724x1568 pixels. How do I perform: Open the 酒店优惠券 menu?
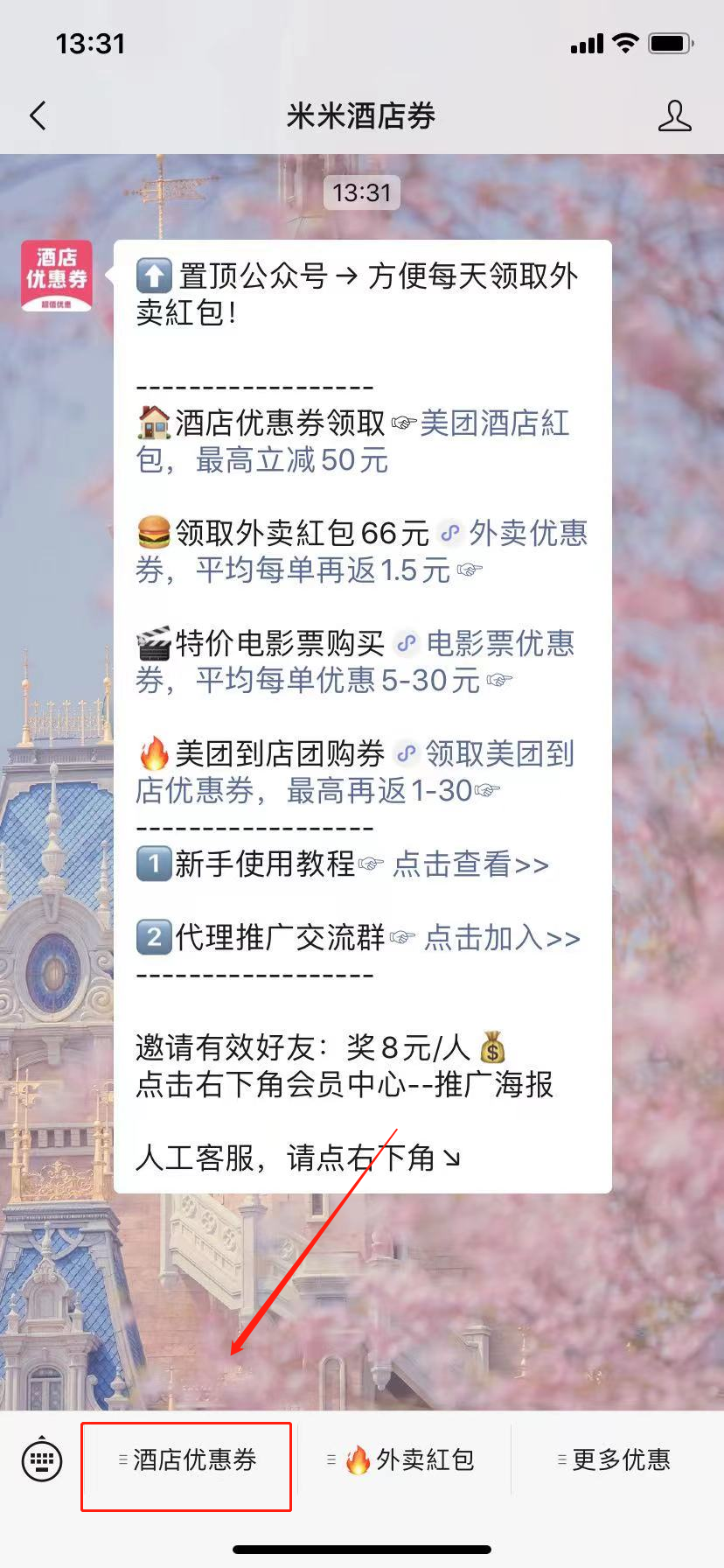pos(186,1459)
